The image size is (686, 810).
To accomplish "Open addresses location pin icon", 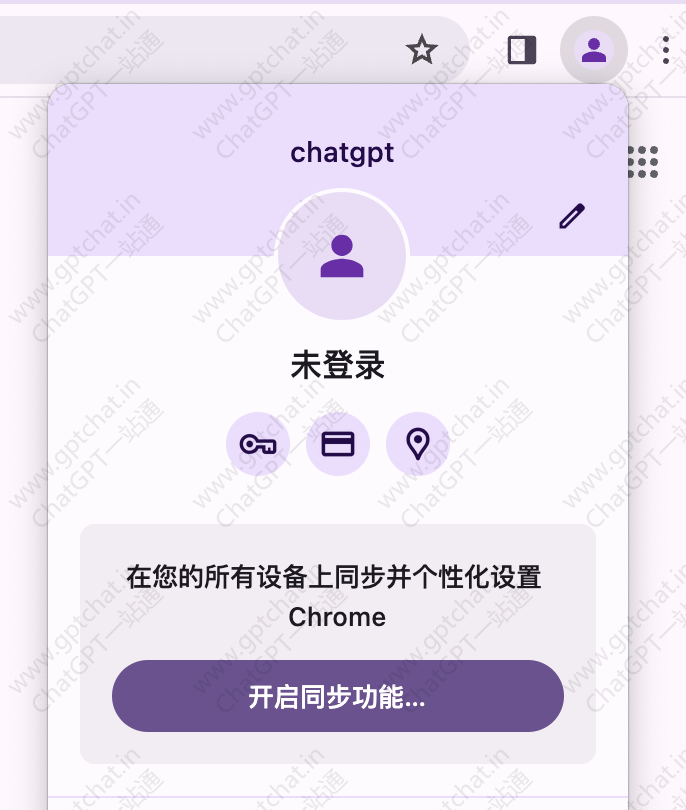I will click(418, 444).
